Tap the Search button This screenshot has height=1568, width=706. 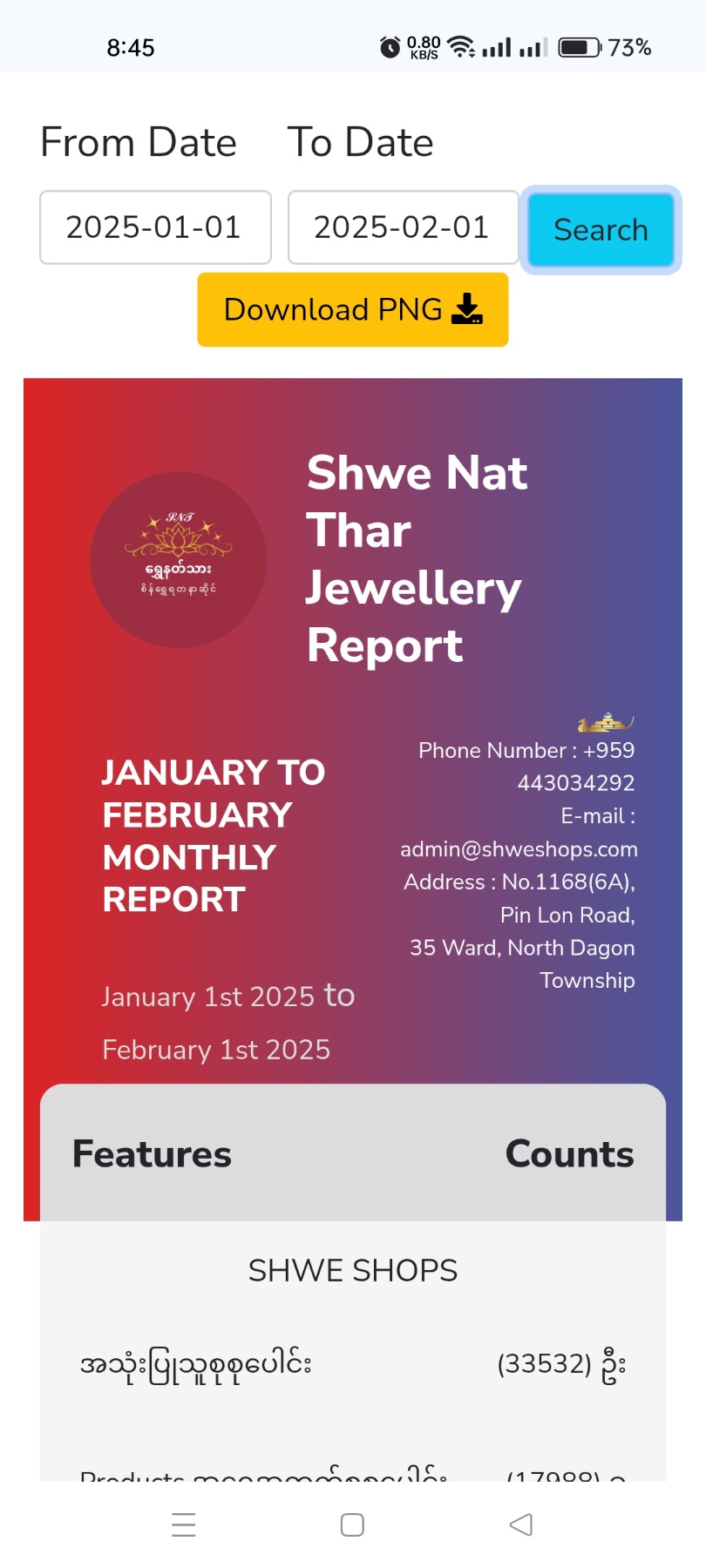(x=601, y=230)
